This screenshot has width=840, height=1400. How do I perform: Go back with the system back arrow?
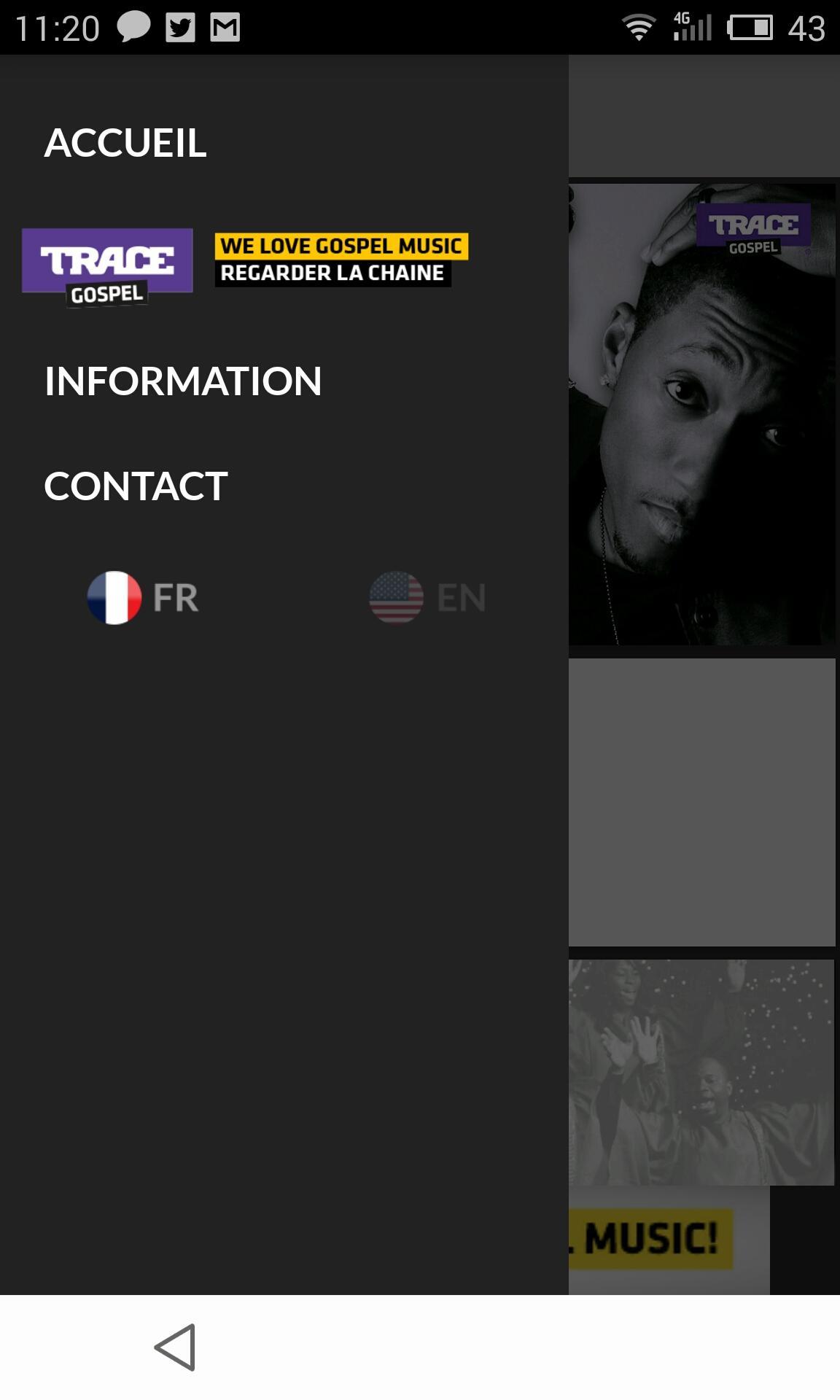click(175, 1347)
